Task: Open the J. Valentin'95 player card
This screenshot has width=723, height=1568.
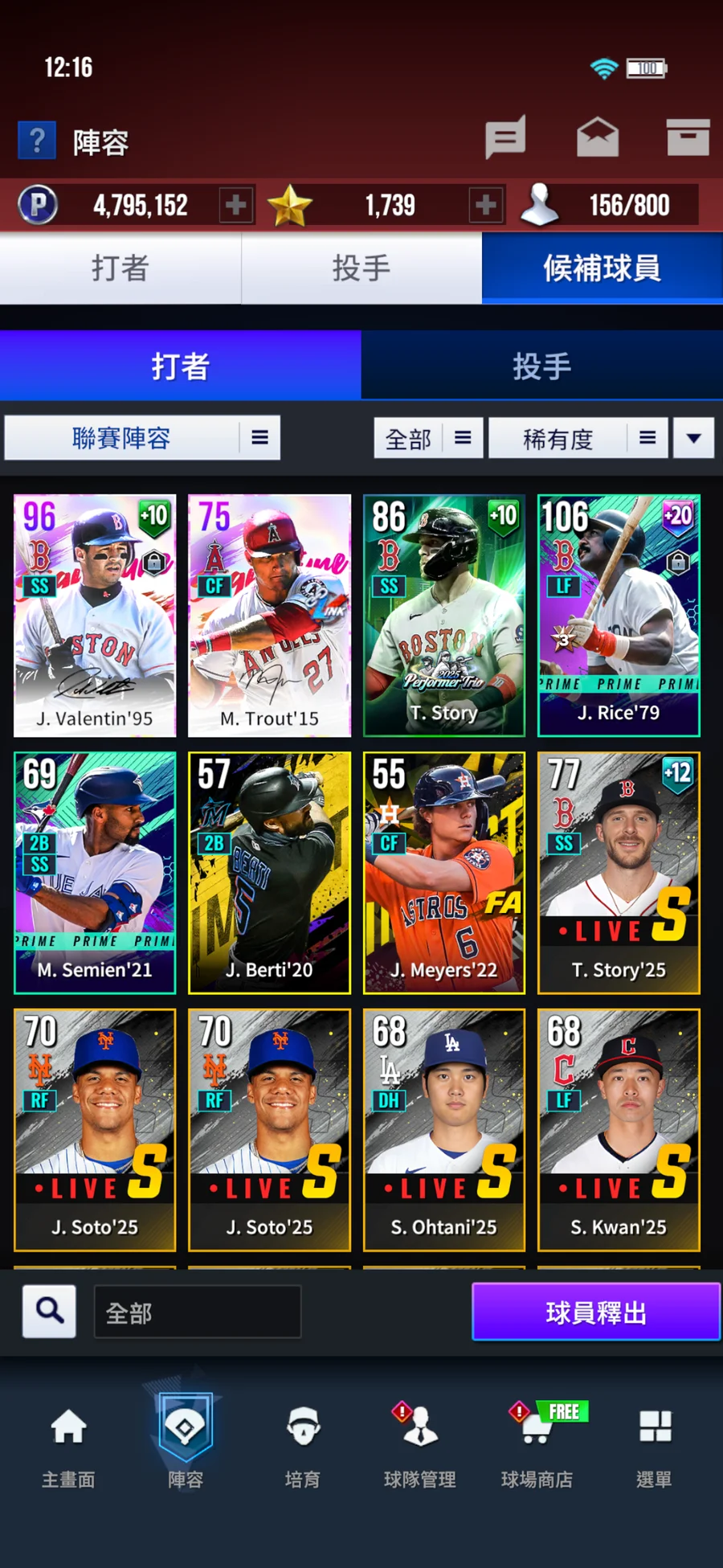Action: [x=95, y=616]
